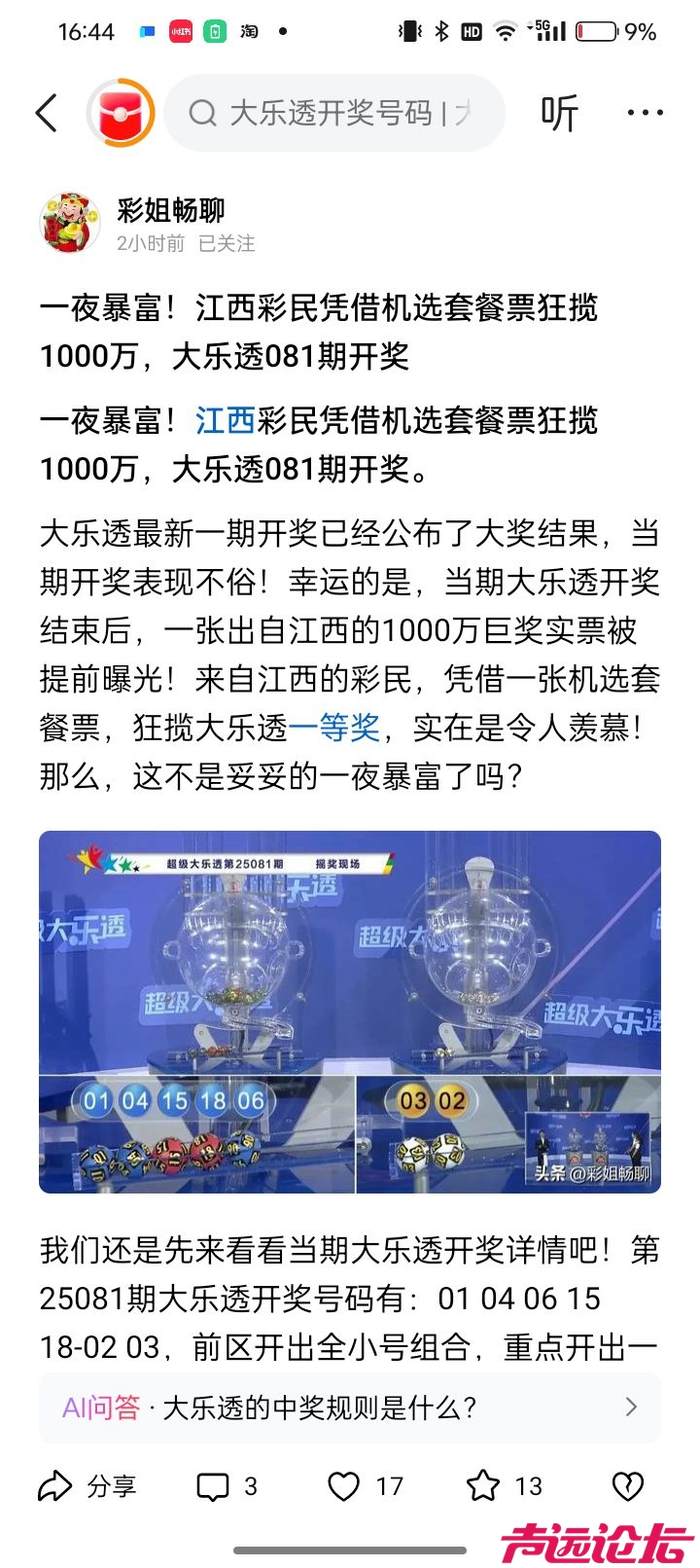Share this article via 分享
The image size is (700, 1568).
[87, 1485]
